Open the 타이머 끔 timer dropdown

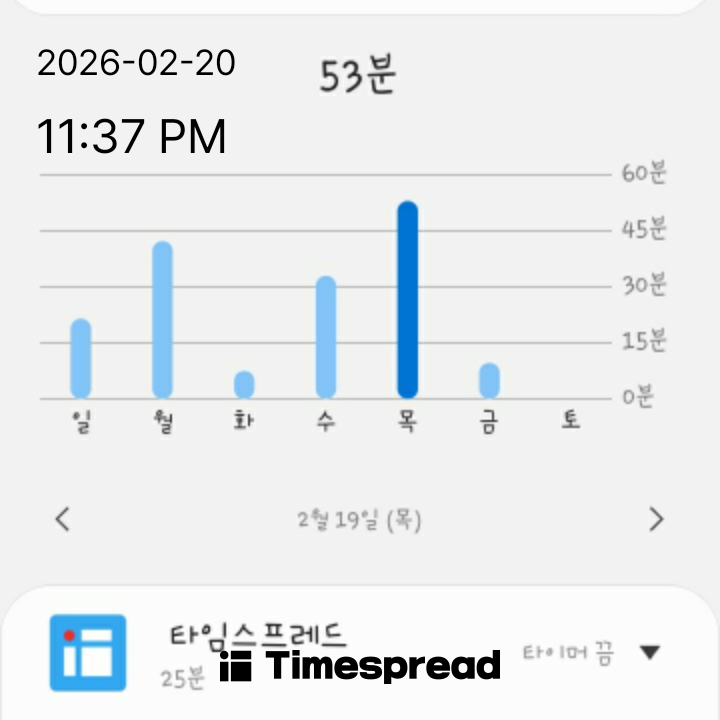tap(649, 653)
